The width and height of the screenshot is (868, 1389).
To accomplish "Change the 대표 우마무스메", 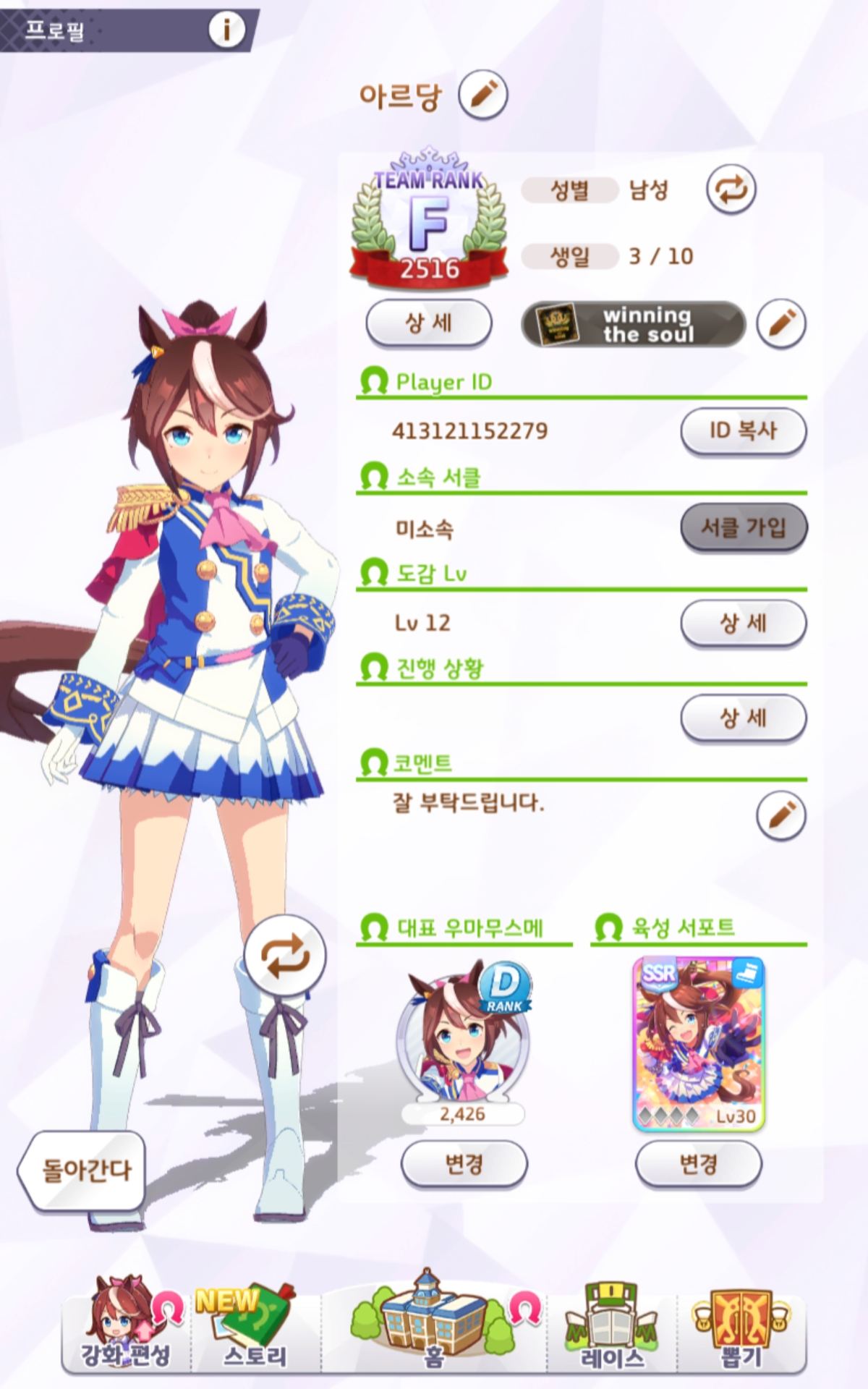I will coord(464,1163).
